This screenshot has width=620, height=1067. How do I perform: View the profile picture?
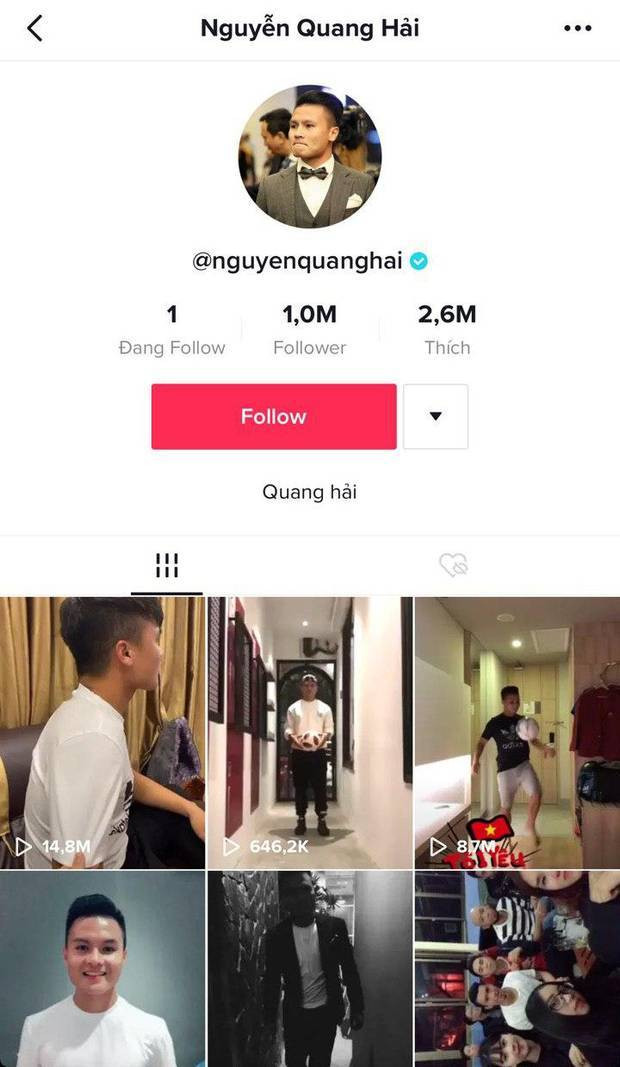coord(309,157)
